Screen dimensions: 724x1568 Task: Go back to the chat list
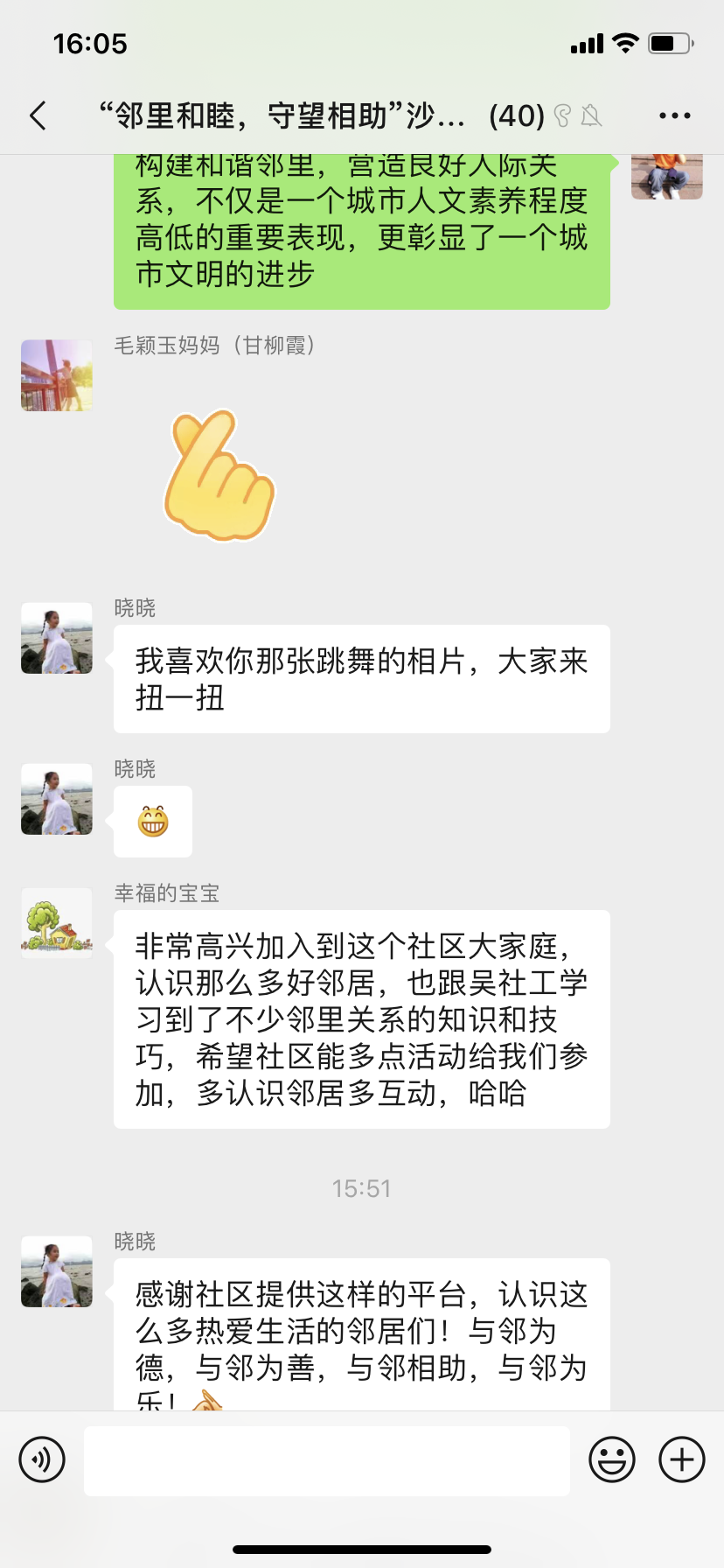pyautogui.click(x=38, y=115)
